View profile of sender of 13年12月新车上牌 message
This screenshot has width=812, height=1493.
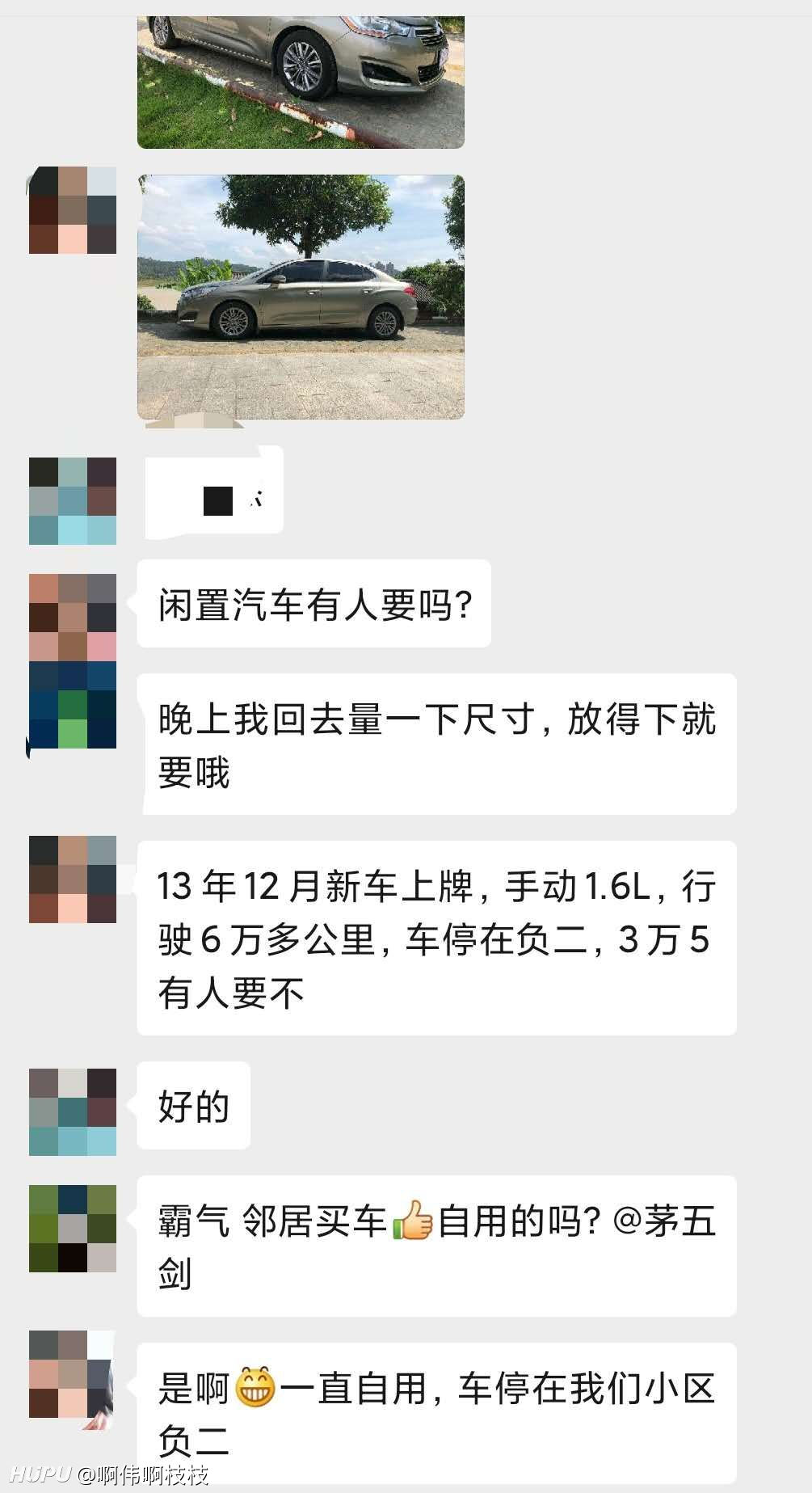(x=73, y=879)
